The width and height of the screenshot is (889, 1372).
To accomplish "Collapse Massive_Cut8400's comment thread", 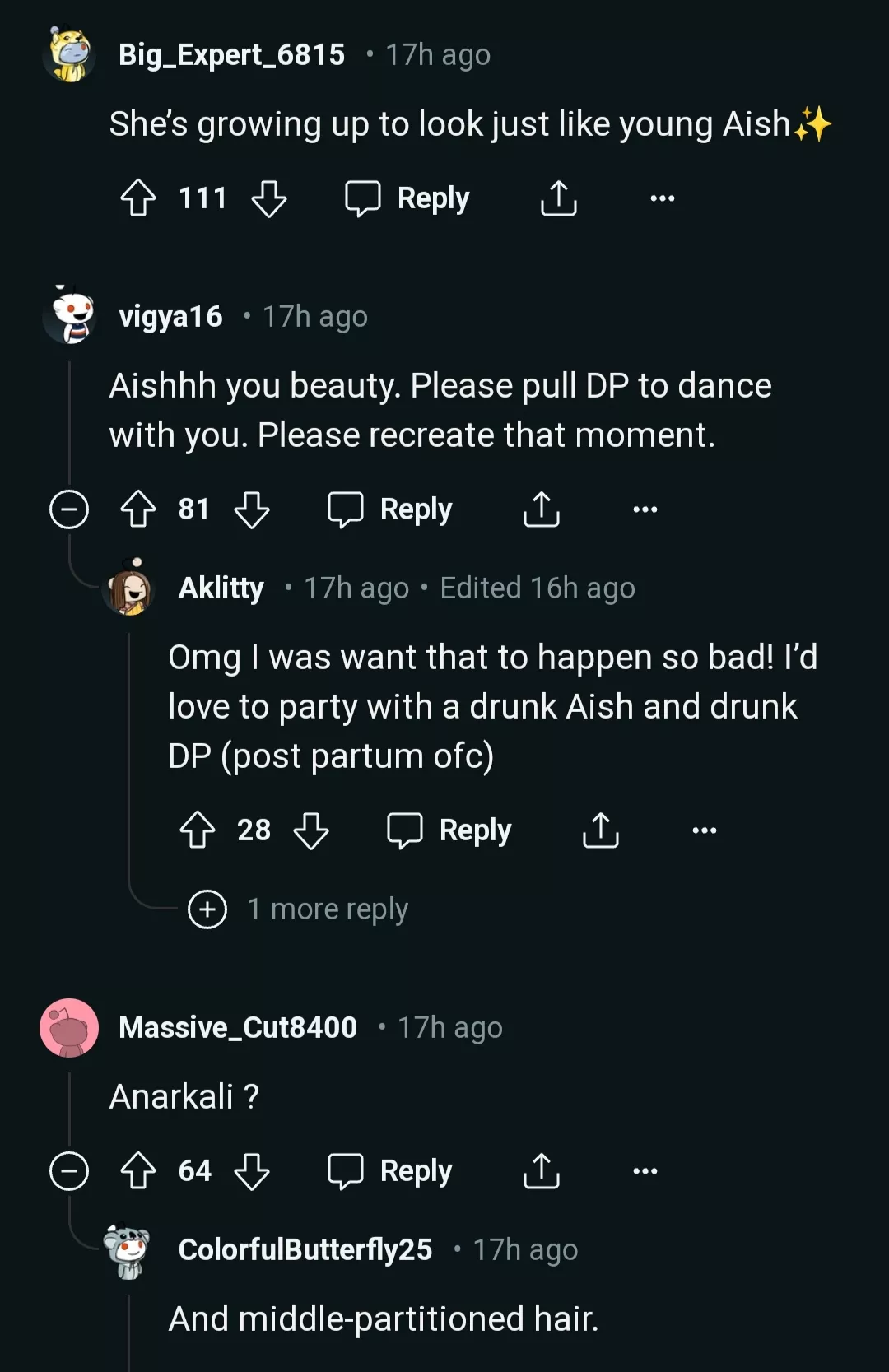I will [69, 1171].
